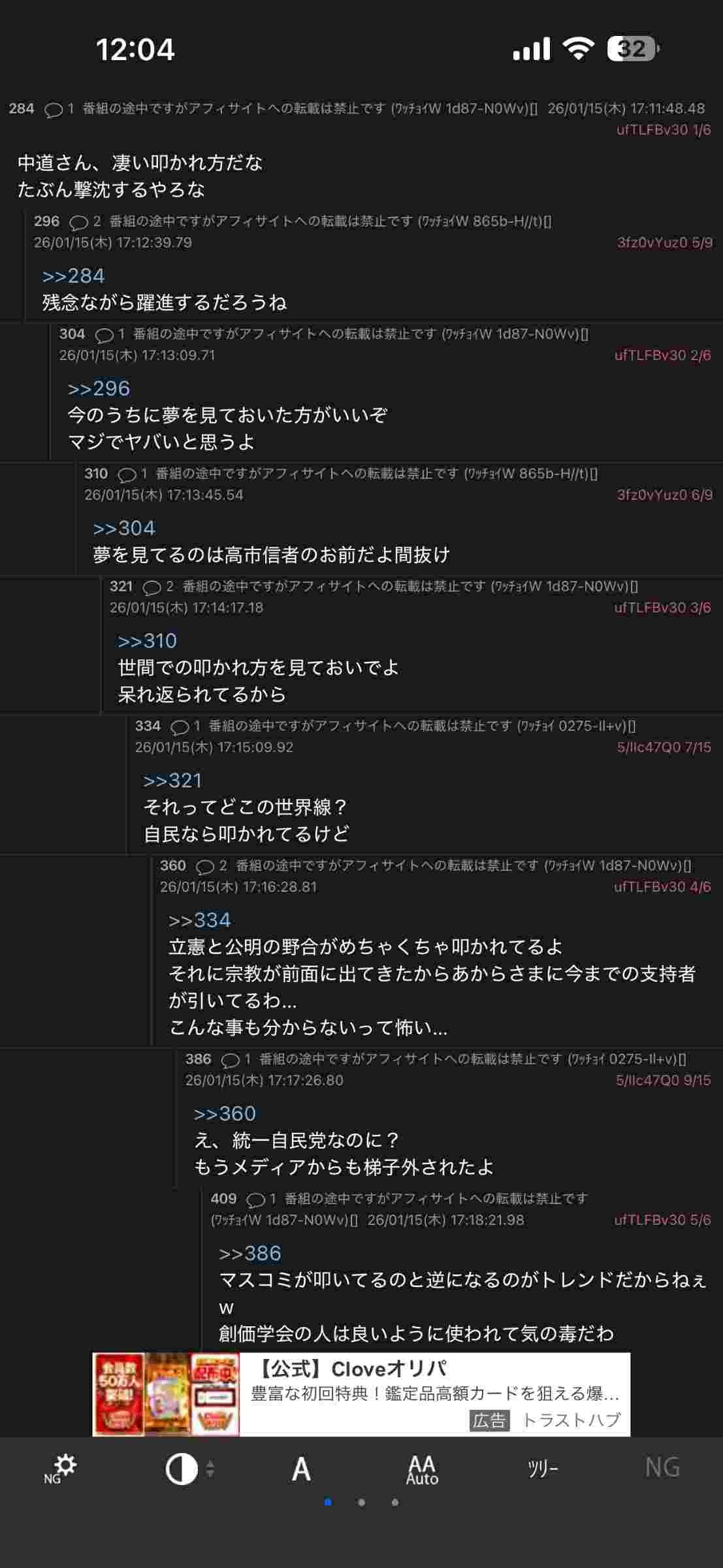The width and height of the screenshot is (723, 1568).
Task: Select the AA Auto display mode
Action: (422, 1470)
